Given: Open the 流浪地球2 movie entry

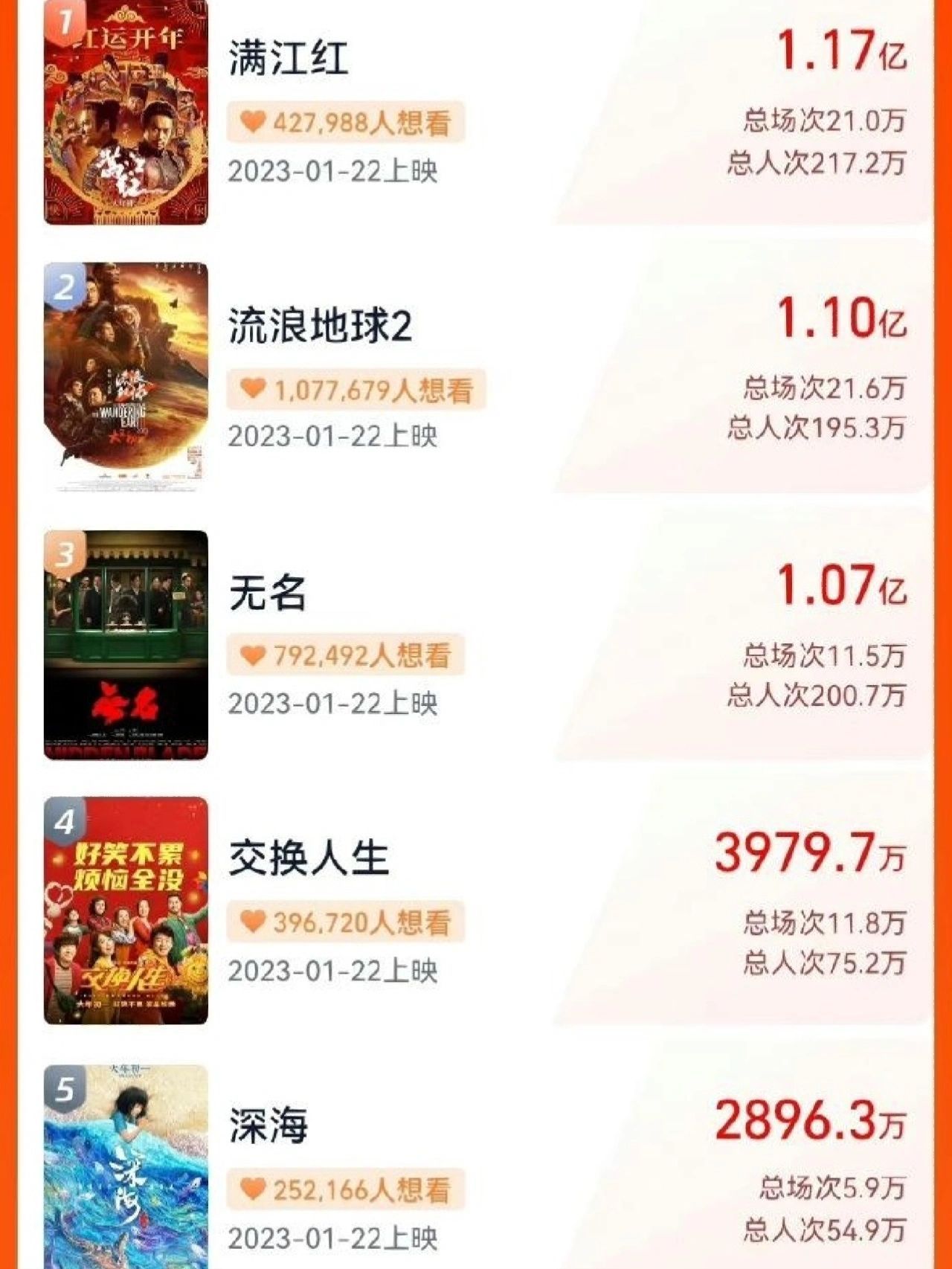Looking at the screenshot, I should [x=320, y=326].
